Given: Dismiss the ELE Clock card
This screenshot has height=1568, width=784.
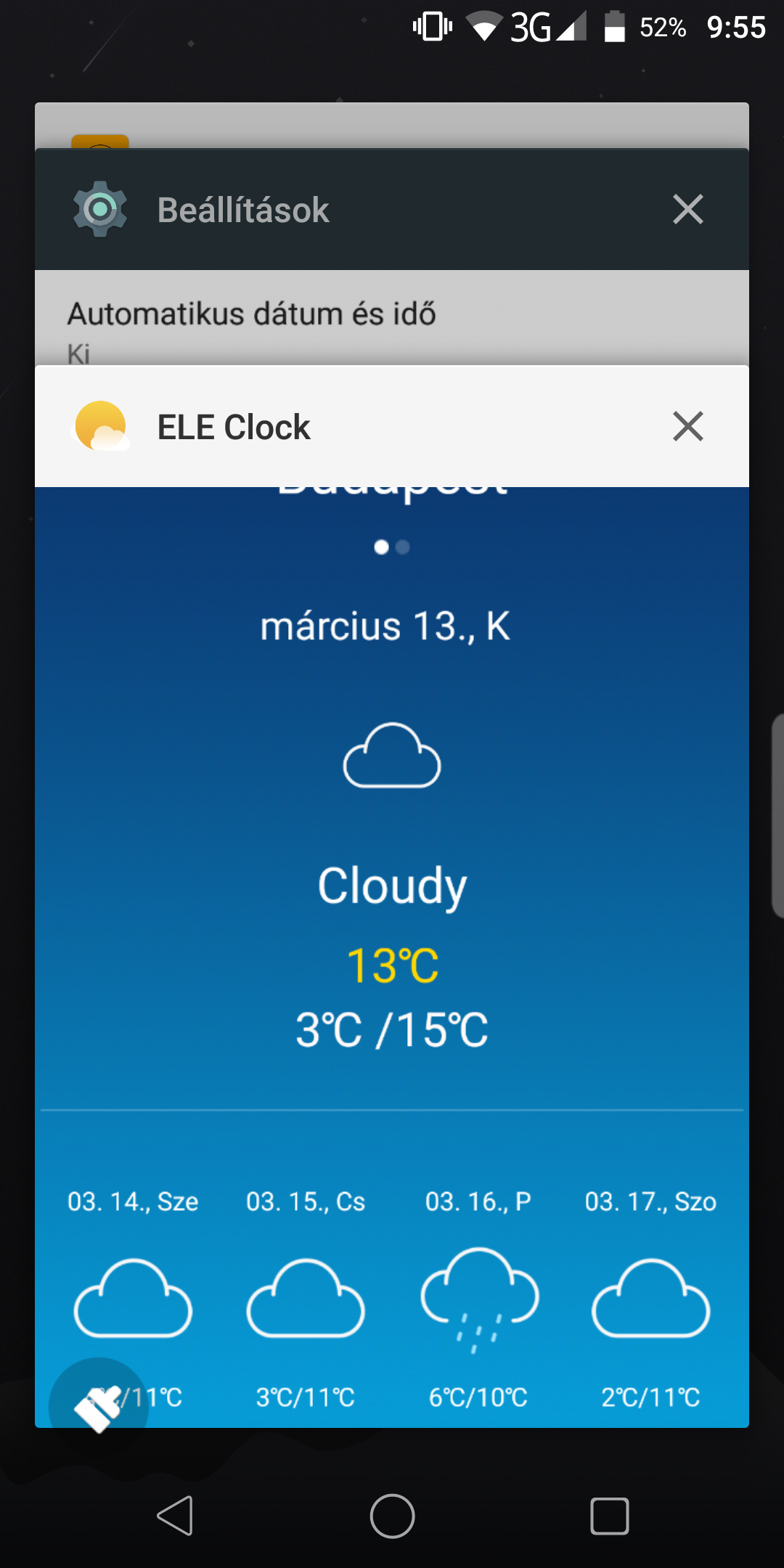Looking at the screenshot, I should 687,426.
